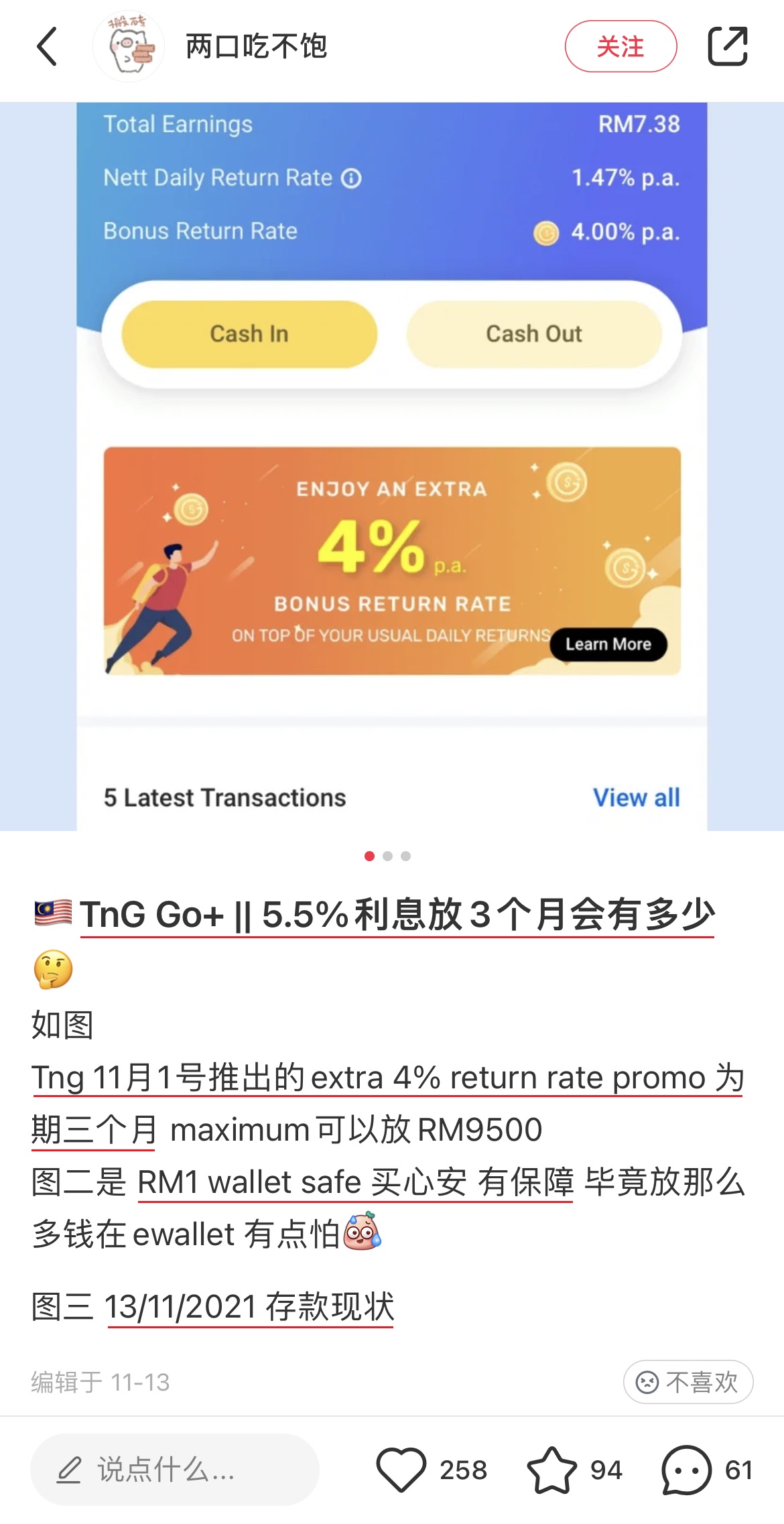Go back to the previous page
The height and width of the screenshot is (1524, 784).
point(47,47)
